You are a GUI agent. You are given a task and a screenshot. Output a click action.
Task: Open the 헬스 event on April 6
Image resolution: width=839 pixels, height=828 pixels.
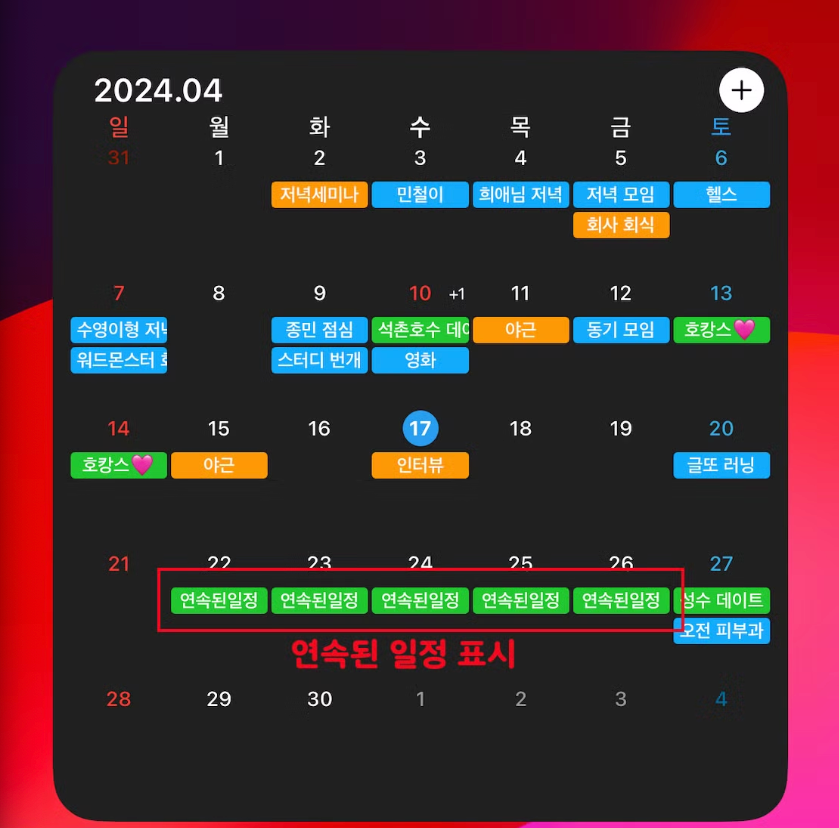[x=721, y=194]
